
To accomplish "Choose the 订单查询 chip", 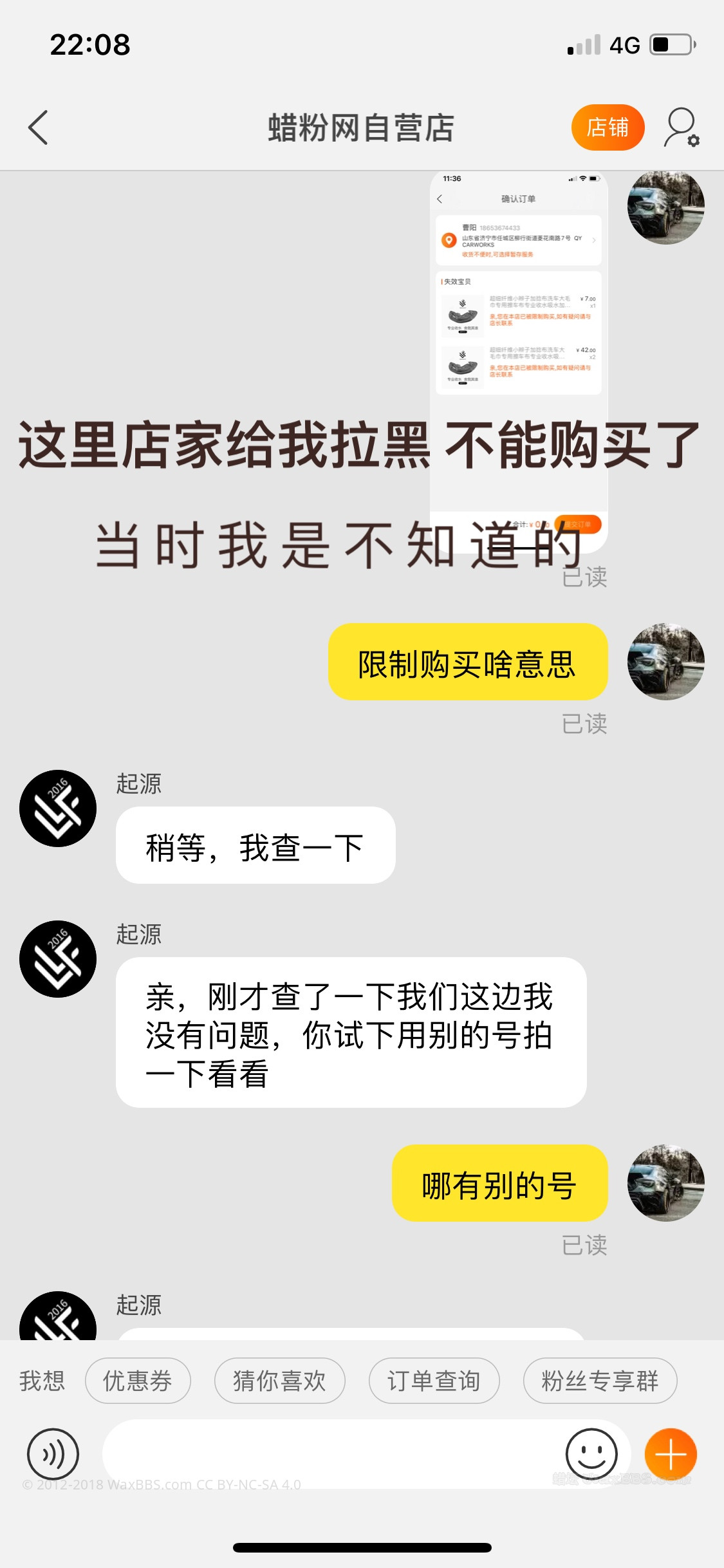I will coord(434,1381).
